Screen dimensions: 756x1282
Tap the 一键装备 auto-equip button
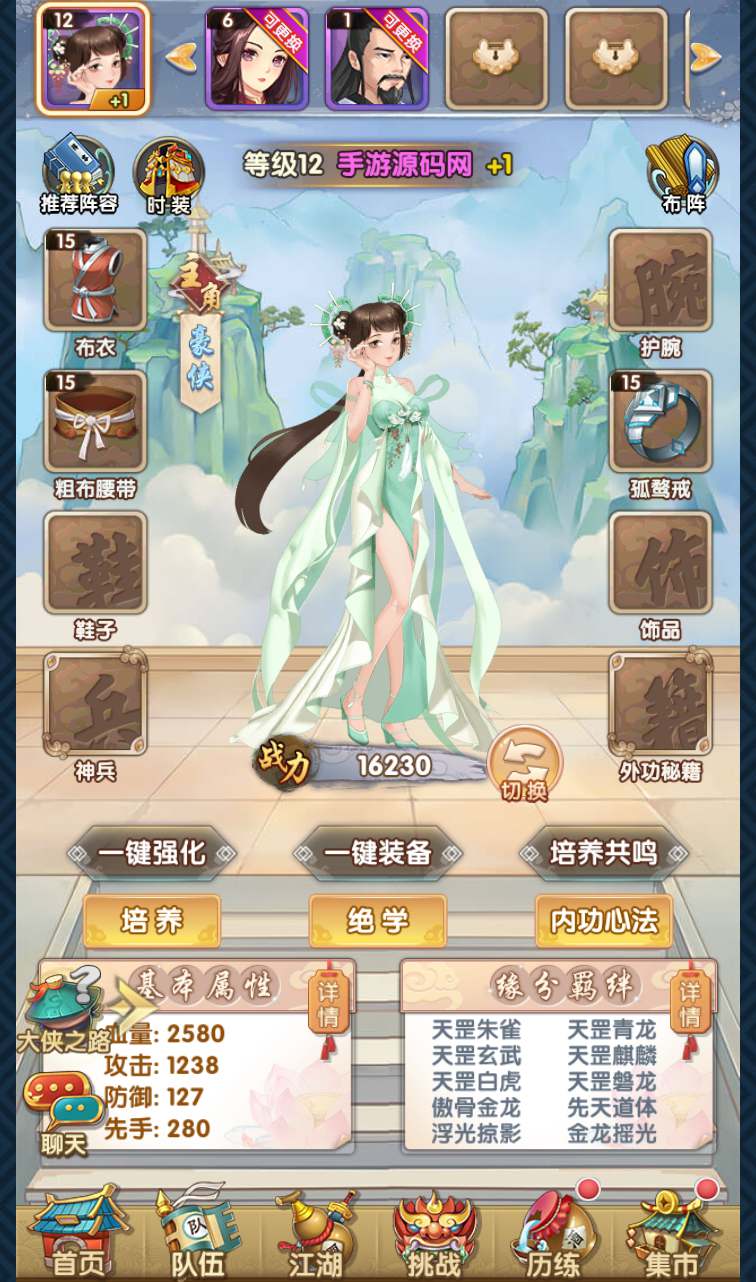378,853
